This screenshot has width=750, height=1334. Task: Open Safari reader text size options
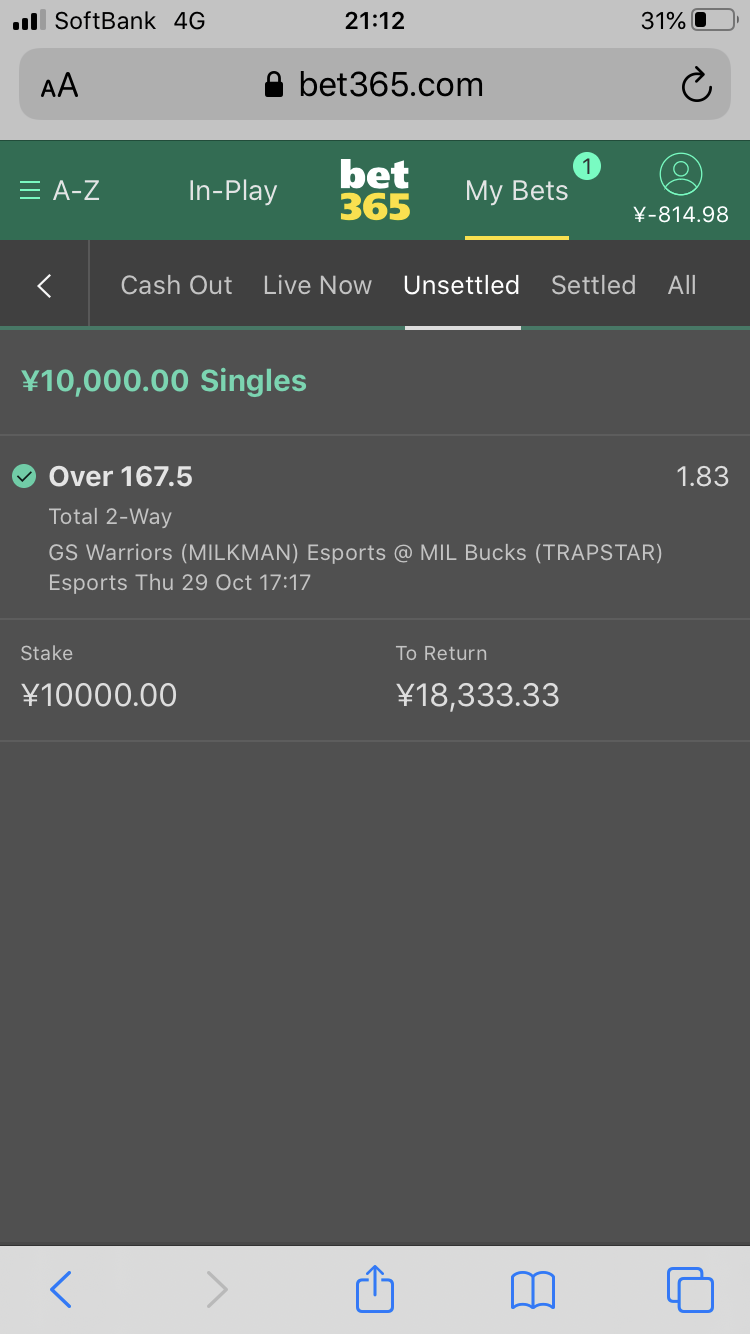pyautogui.click(x=59, y=86)
